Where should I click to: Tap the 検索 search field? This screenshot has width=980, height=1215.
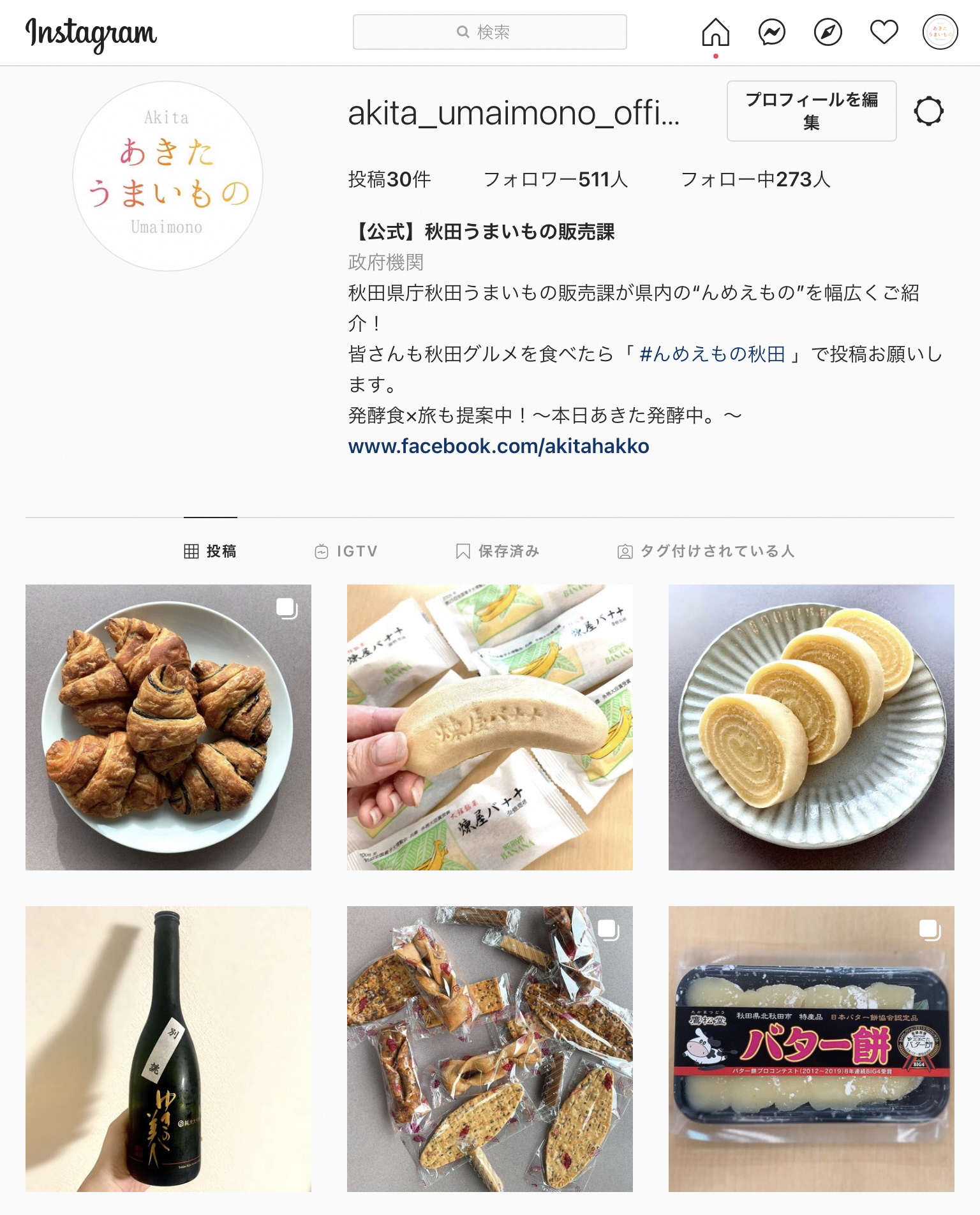pyautogui.click(x=489, y=32)
